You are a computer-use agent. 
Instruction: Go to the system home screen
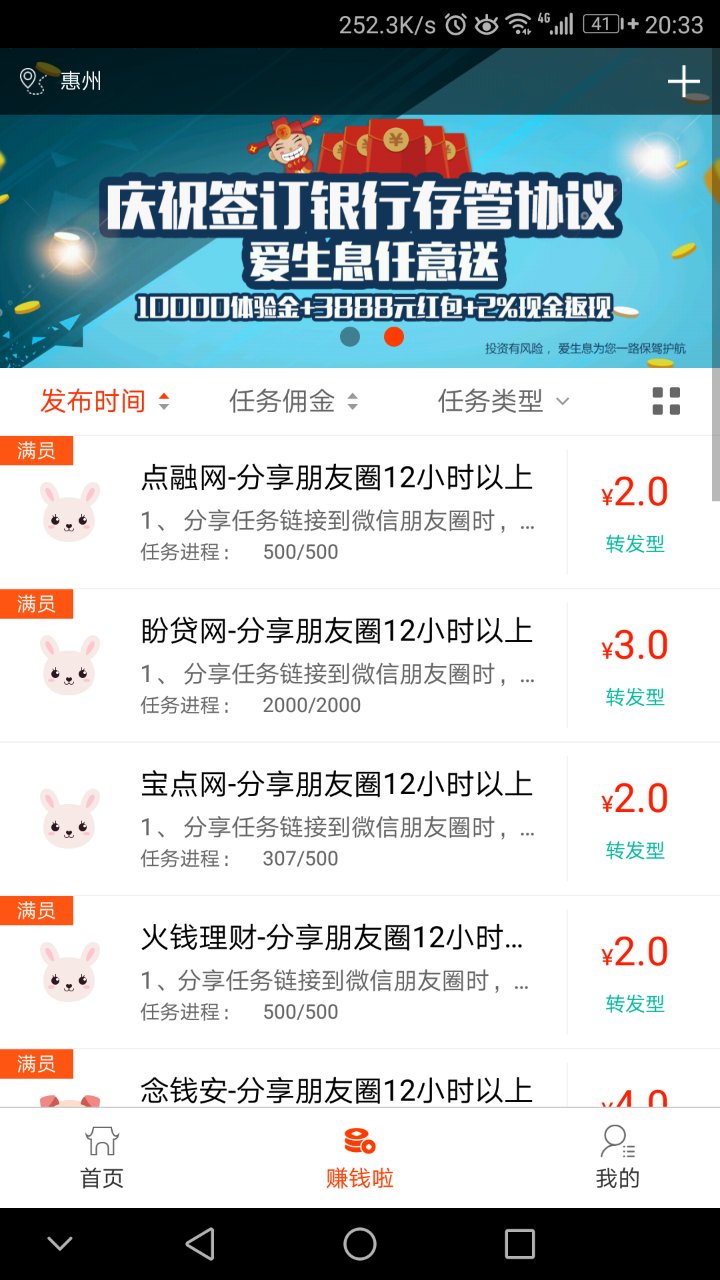point(360,1244)
